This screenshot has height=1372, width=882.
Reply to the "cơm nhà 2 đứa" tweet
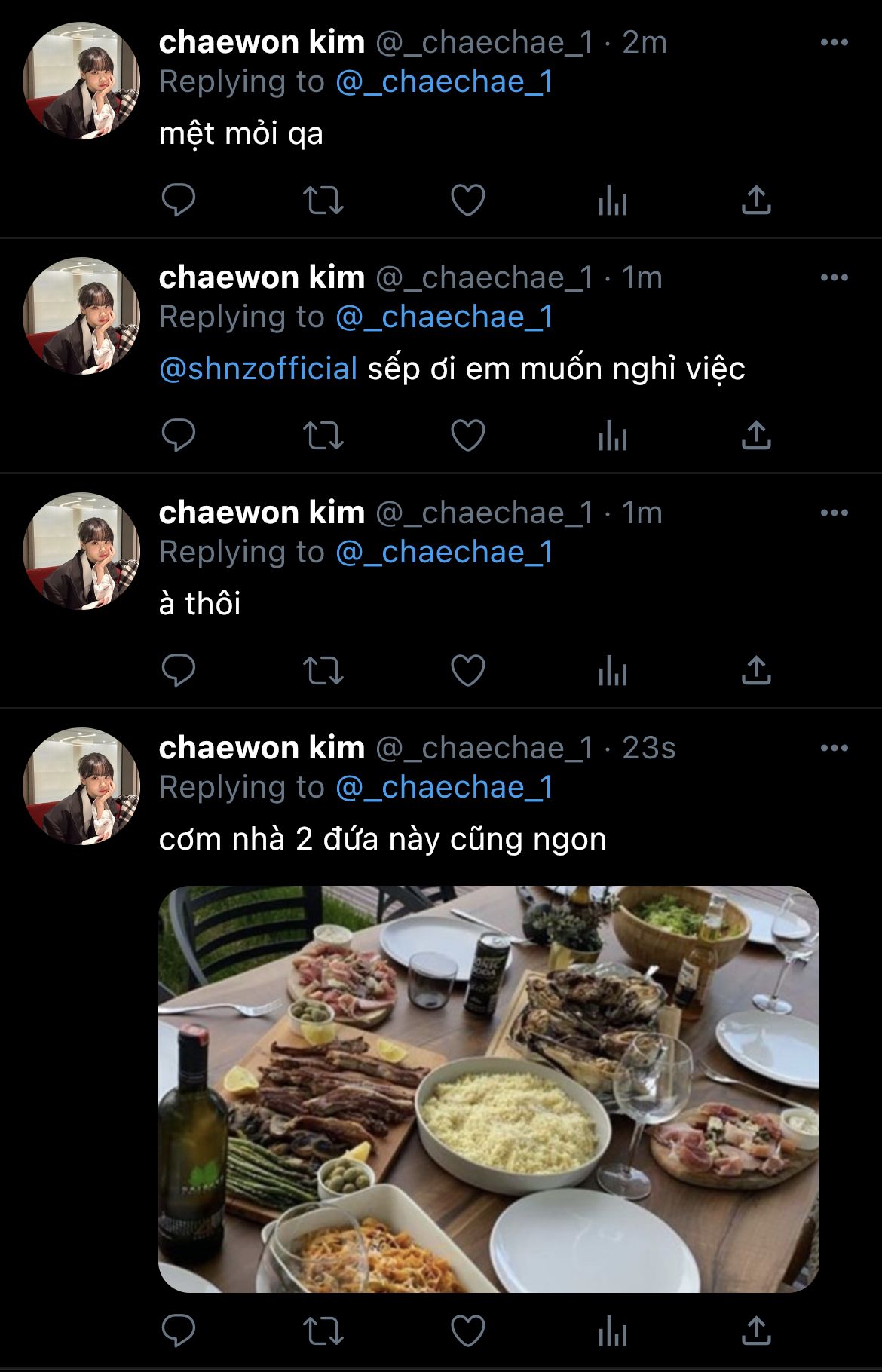pos(179,1331)
